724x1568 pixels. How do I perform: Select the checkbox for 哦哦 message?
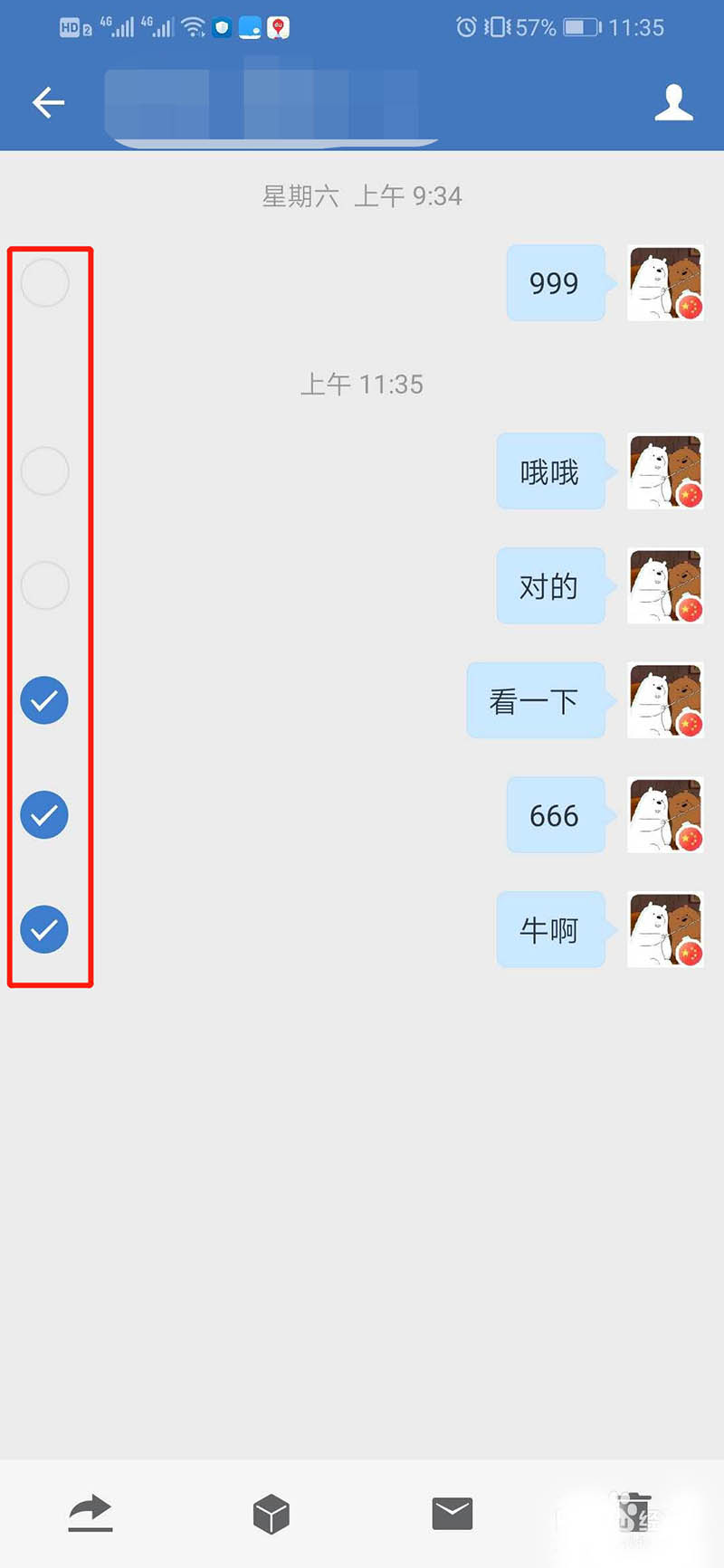44,471
